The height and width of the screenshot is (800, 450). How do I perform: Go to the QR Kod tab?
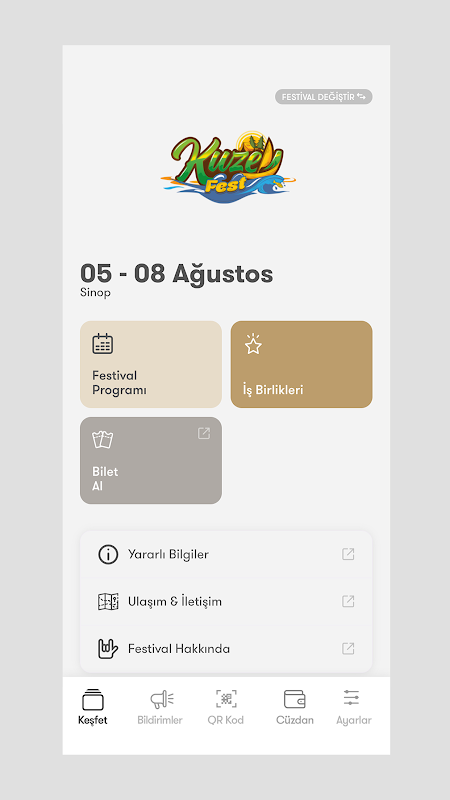coord(226,707)
